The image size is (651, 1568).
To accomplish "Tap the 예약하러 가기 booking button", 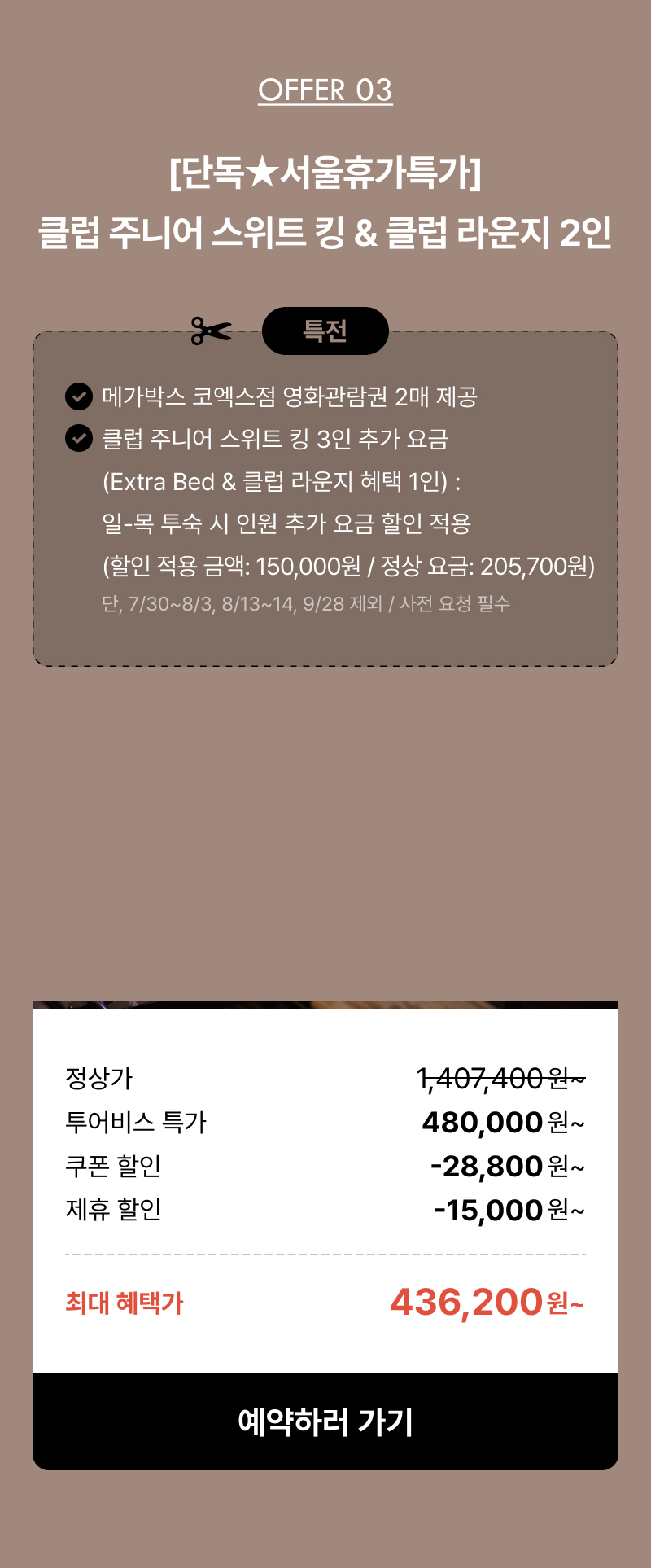I will coord(325,1421).
